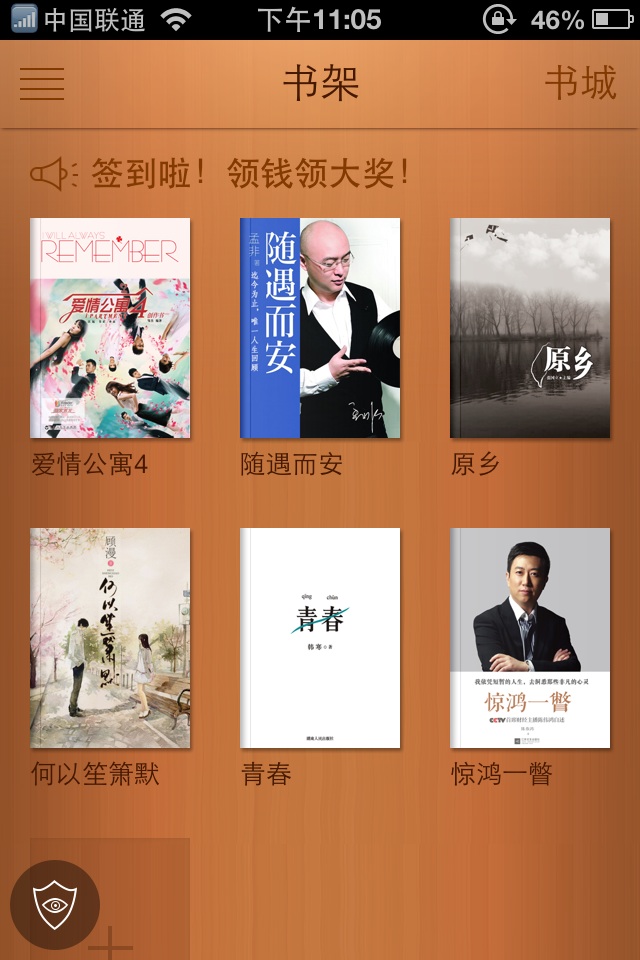This screenshot has height=960, width=640.
Task: Open the 签到啦 check-in announcement
Action: point(250,174)
